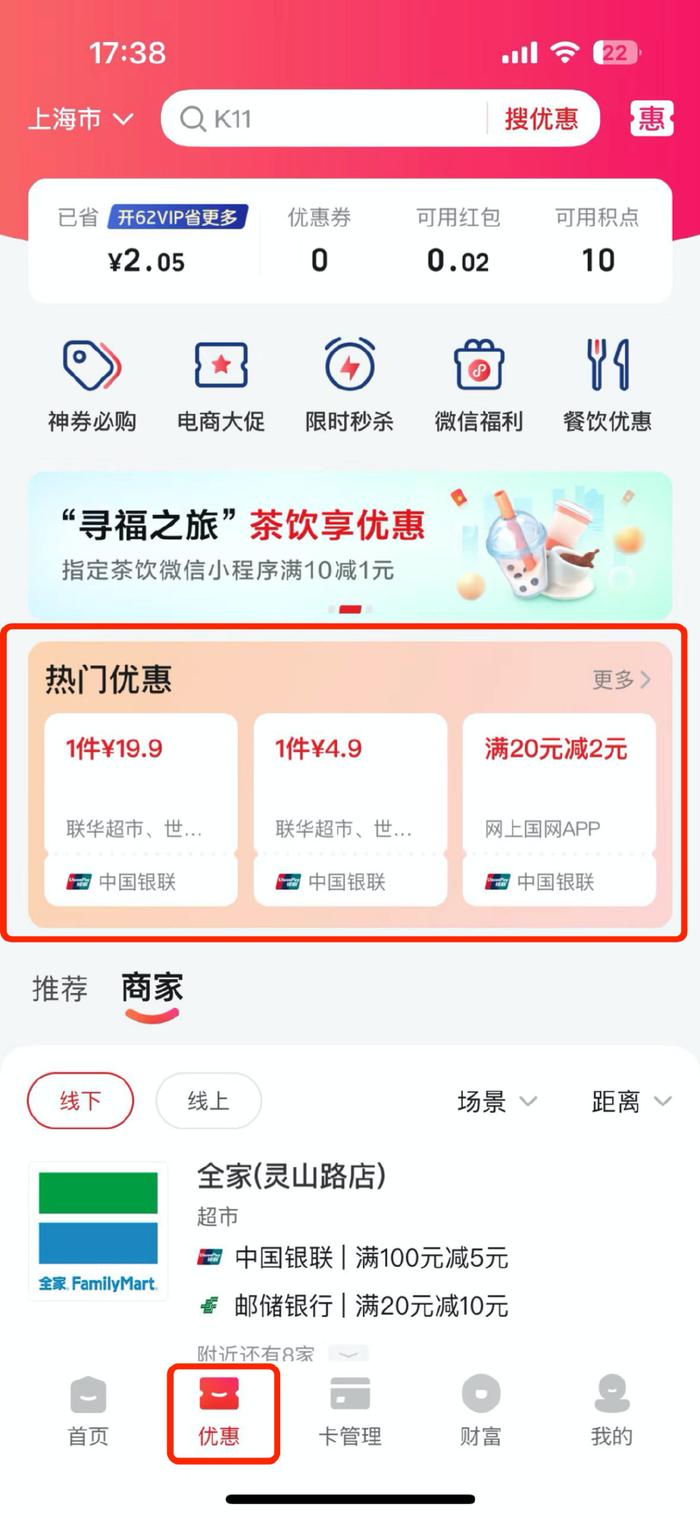View 更多 in 热门优惠
This screenshot has height=1518, width=700.
[620, 680]
